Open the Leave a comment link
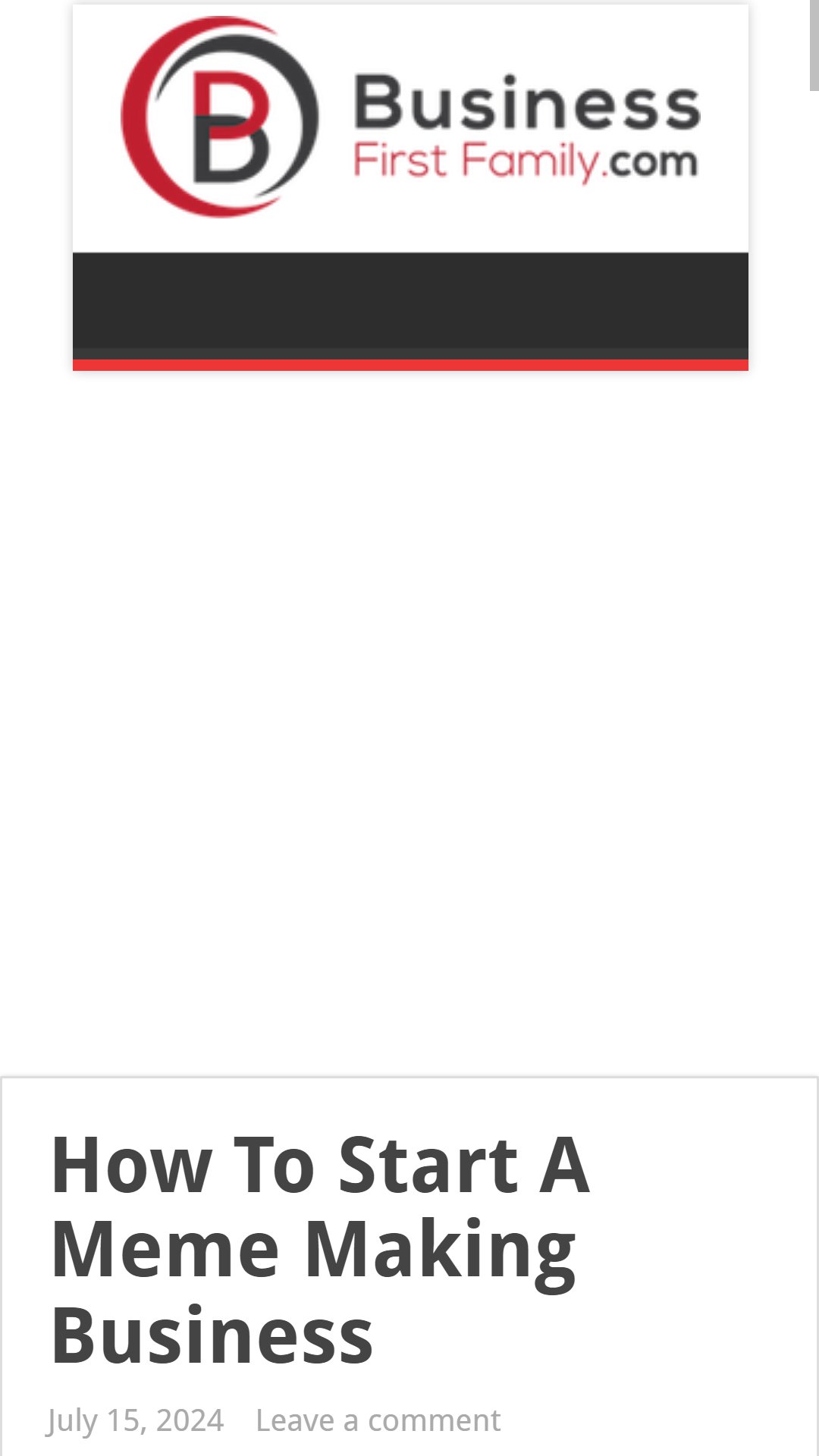Image resolution: width=819 pixels, height=1456 pixels. tap(378, 1420)
